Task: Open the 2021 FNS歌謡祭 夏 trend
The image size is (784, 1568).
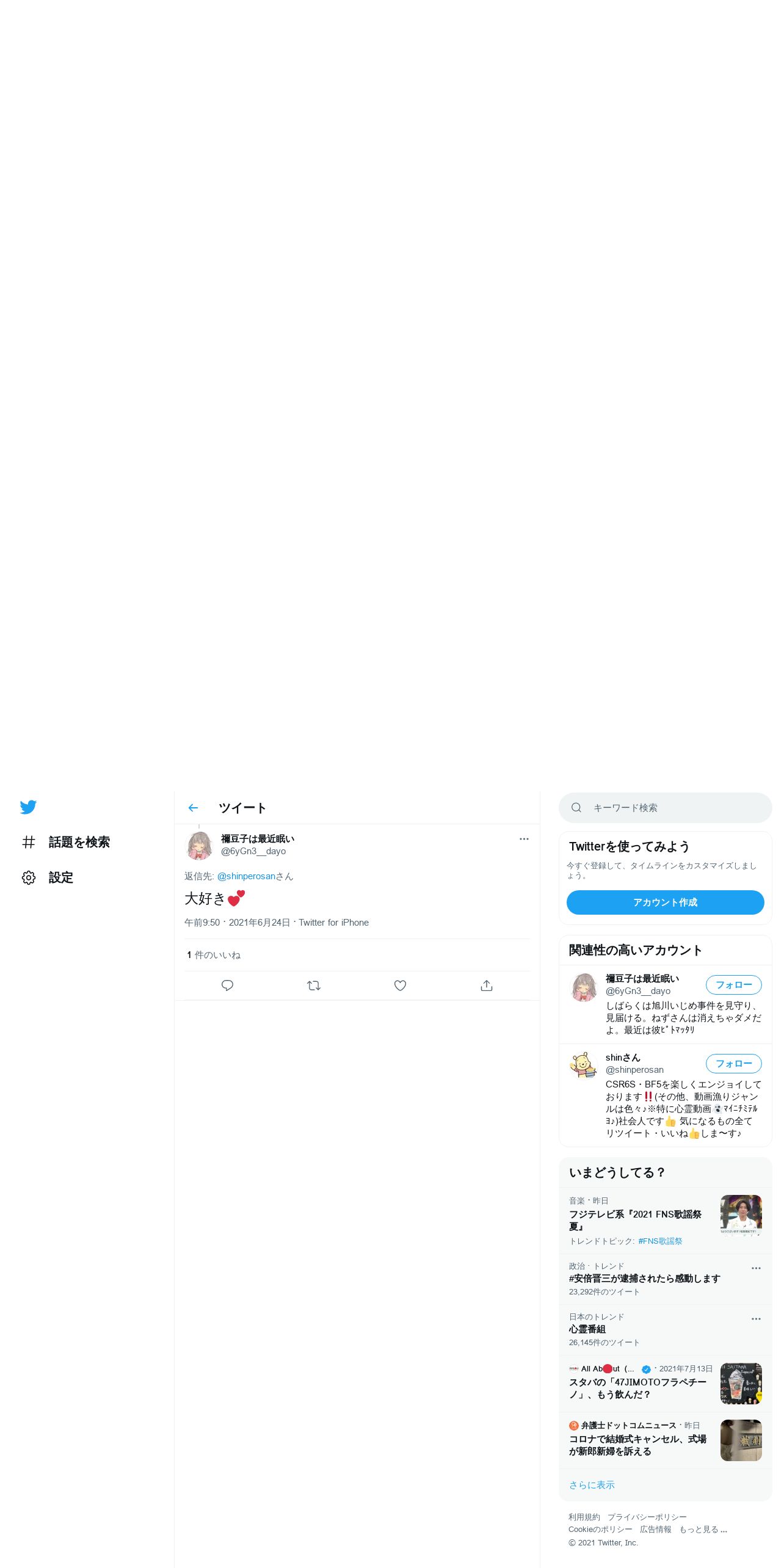Action: tap(635, 1220)
